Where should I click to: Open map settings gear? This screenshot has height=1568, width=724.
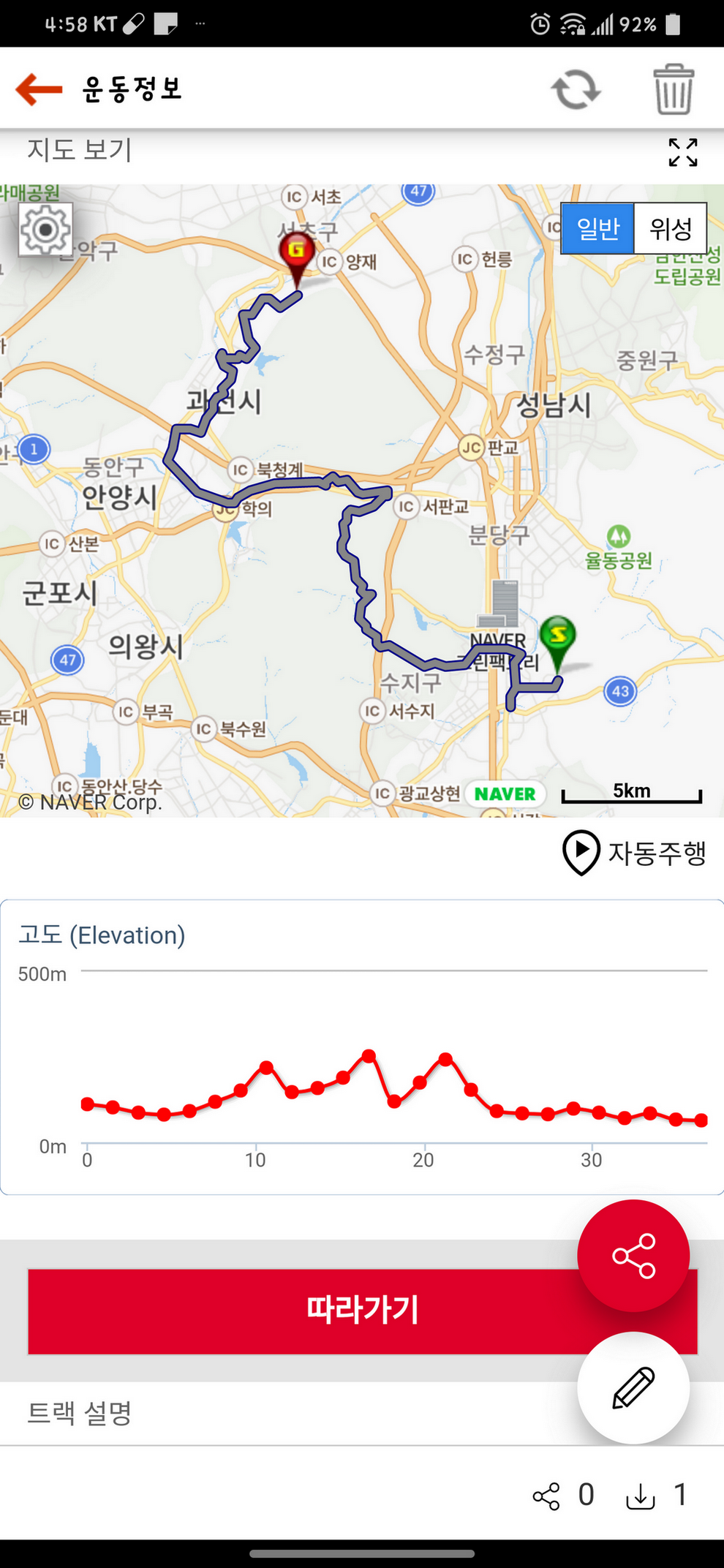point(45,230)
